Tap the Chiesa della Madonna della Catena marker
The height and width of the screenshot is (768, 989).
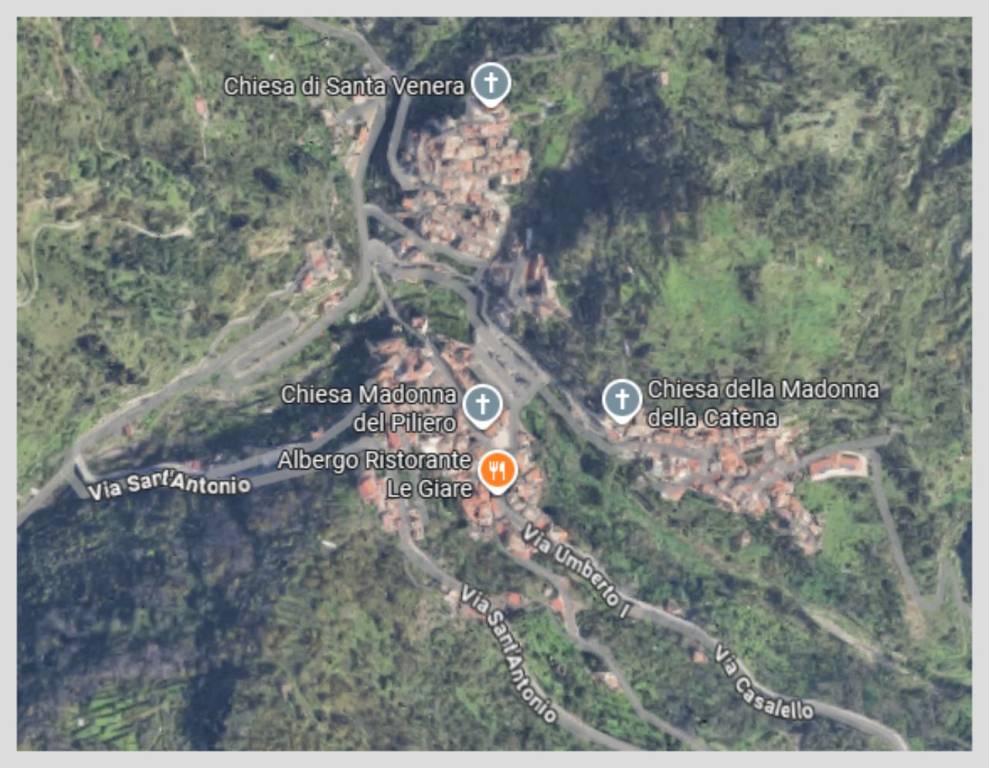click(x=622, y=400)
